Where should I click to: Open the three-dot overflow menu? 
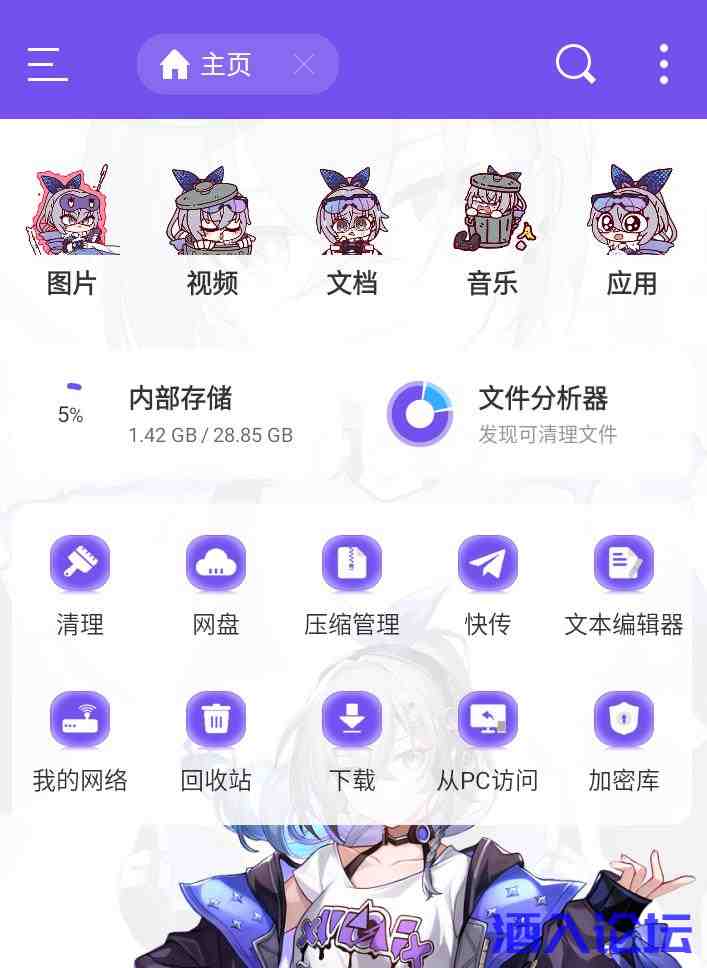tap(663, 65)
